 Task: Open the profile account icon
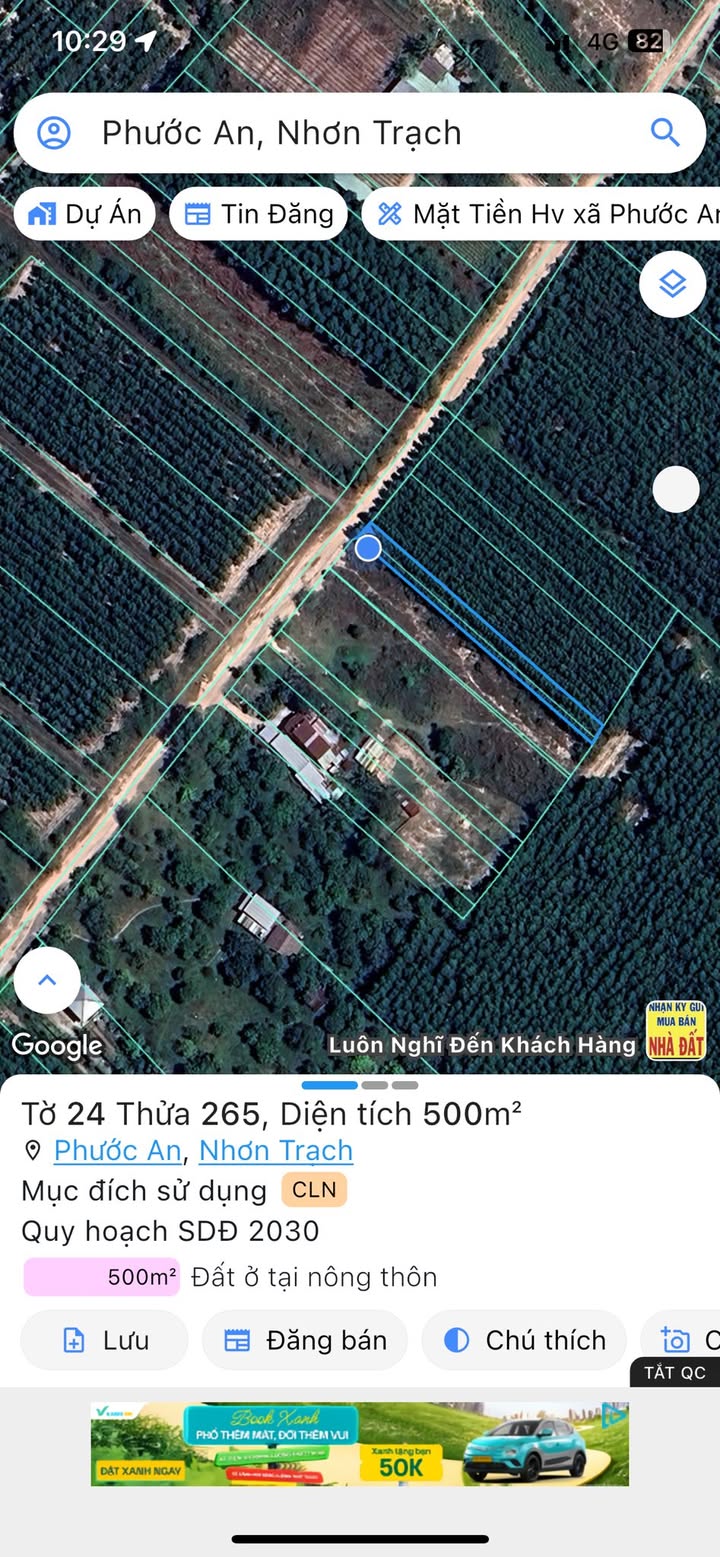[x=54, y=132]
